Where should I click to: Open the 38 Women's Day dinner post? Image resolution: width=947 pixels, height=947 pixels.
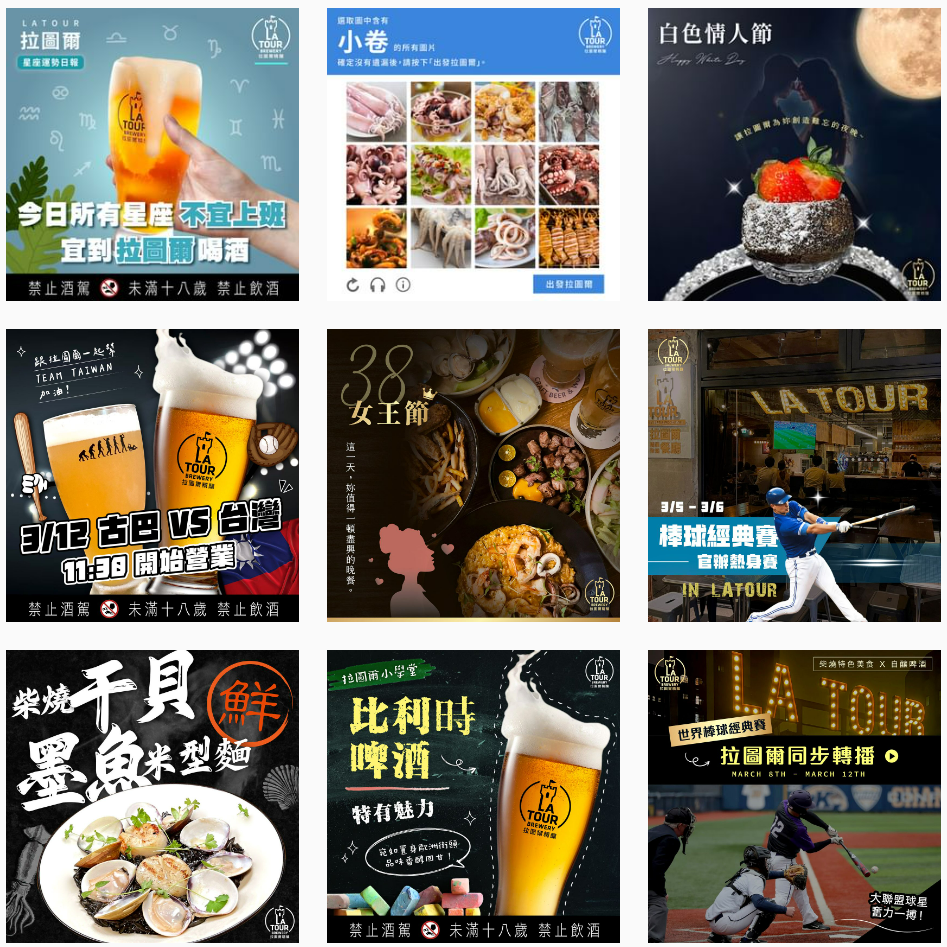[x=473, y=475]
